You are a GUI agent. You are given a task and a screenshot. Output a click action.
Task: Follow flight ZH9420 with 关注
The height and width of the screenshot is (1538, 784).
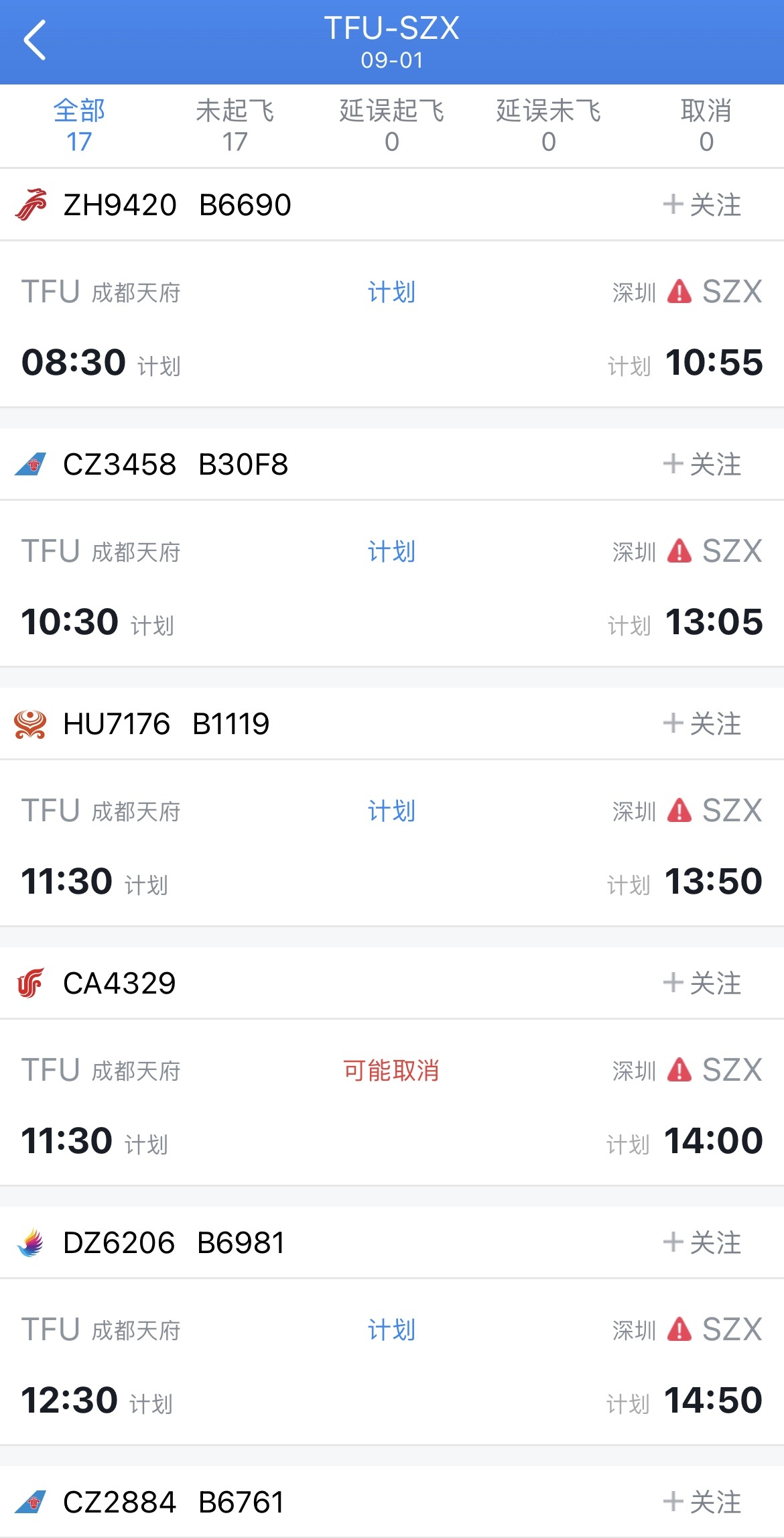702,204
